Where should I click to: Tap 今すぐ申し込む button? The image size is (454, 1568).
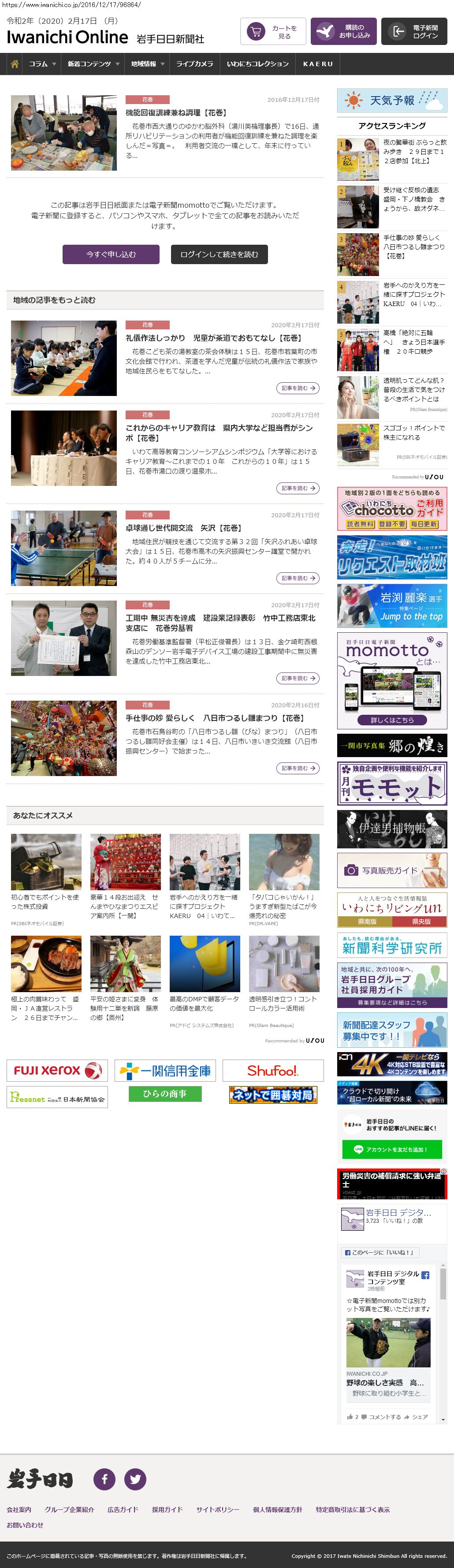click(111, 254)
